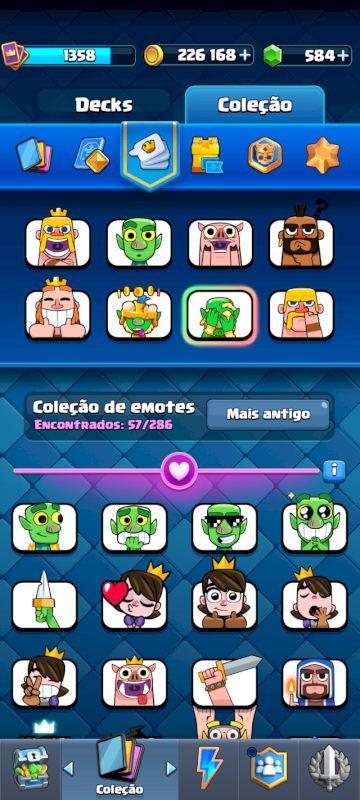The image size is (360, 800).
Task: Change sorting with the Mais antigo button
Action: pyautogui.click(x=268, y=414)
